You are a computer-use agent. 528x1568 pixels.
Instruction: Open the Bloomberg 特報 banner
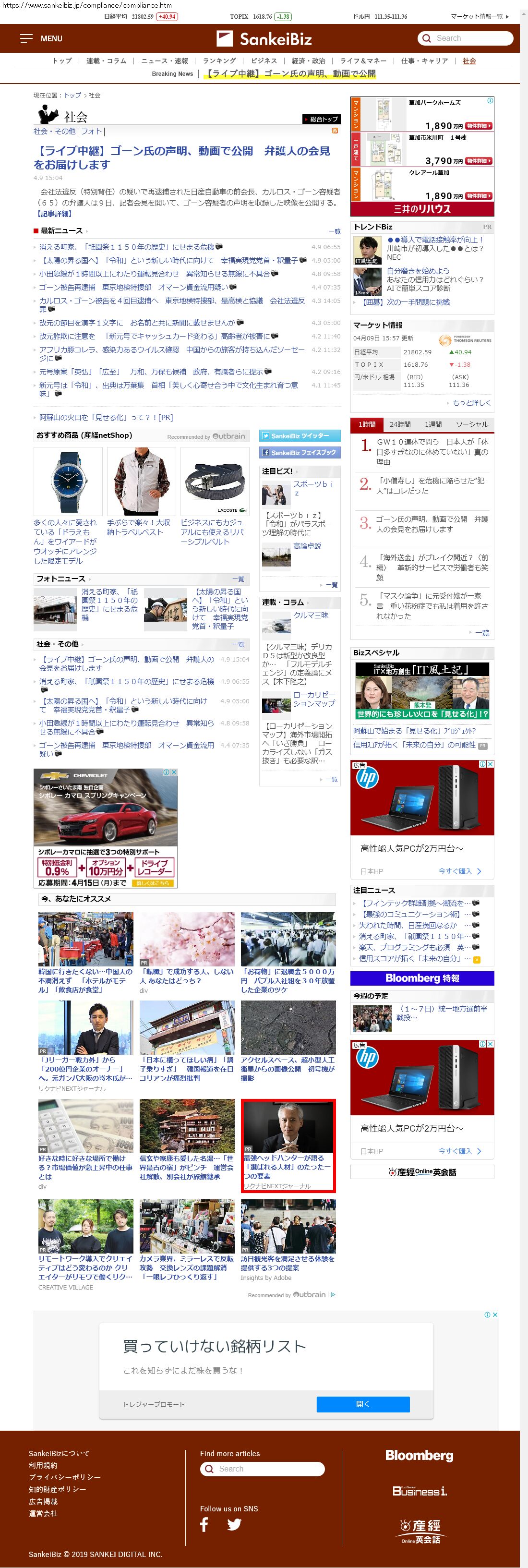[x=422, y=978]
